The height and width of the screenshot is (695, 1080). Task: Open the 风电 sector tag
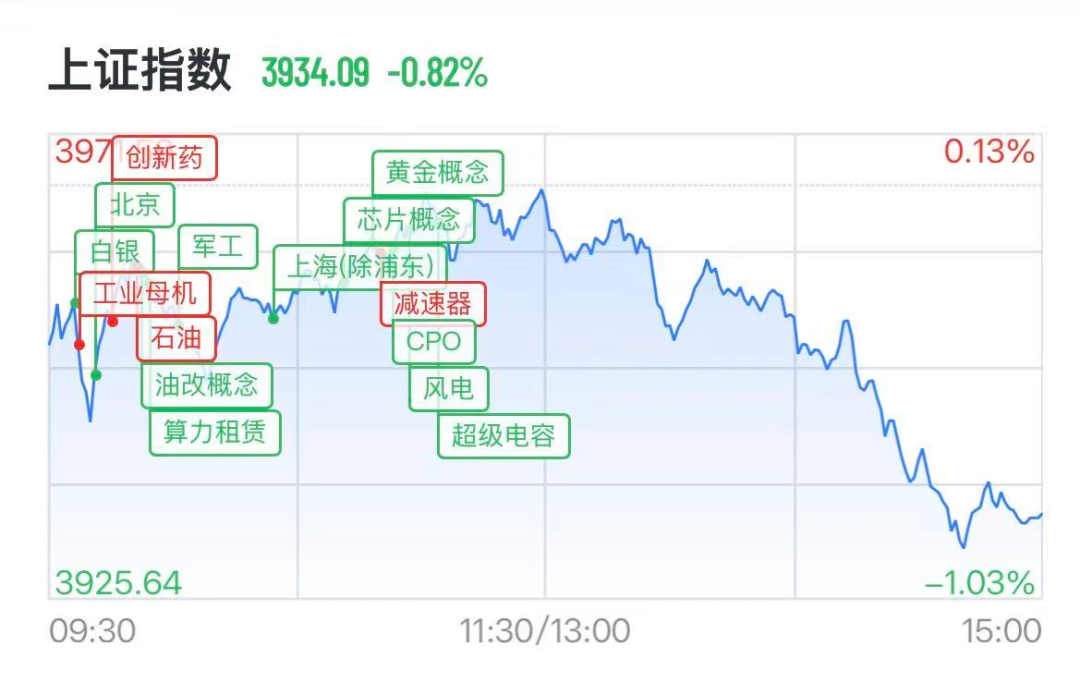tap(448, 388)
